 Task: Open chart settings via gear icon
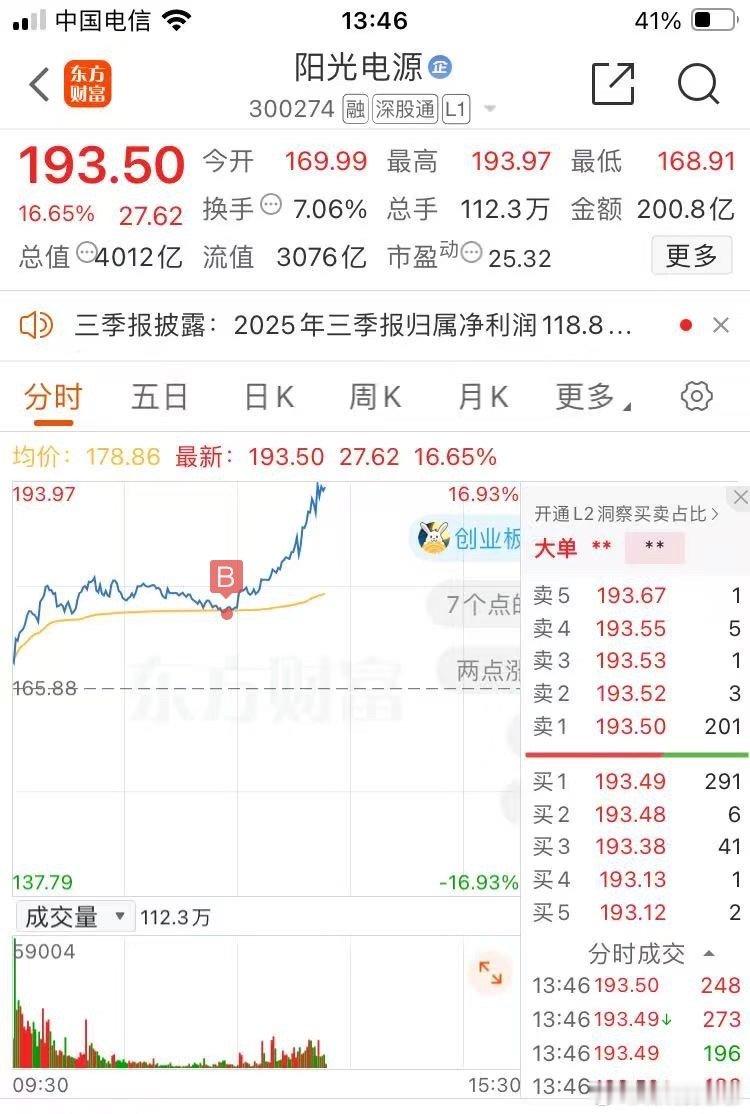click(x=697, y=396)
